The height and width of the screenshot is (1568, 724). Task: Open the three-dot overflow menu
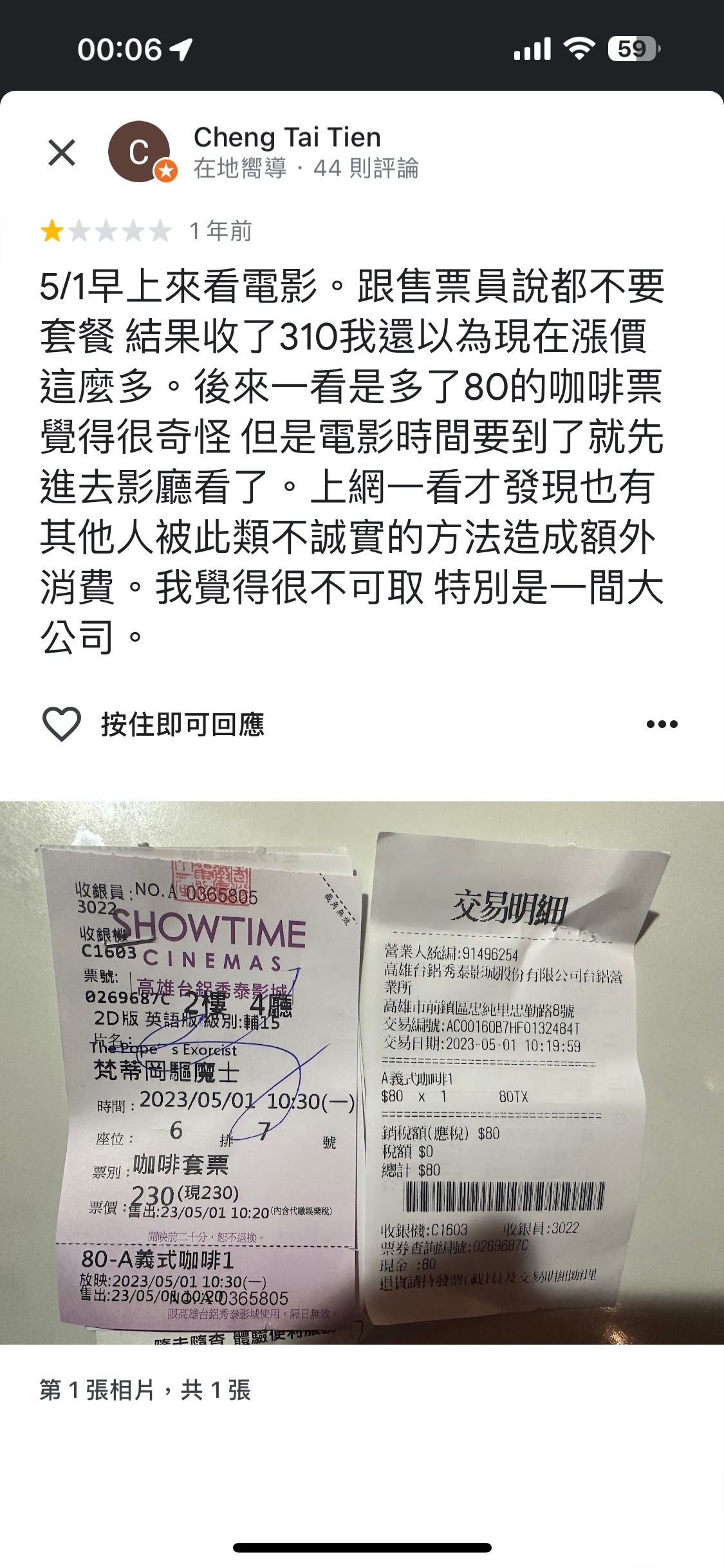tap(662, 724)
